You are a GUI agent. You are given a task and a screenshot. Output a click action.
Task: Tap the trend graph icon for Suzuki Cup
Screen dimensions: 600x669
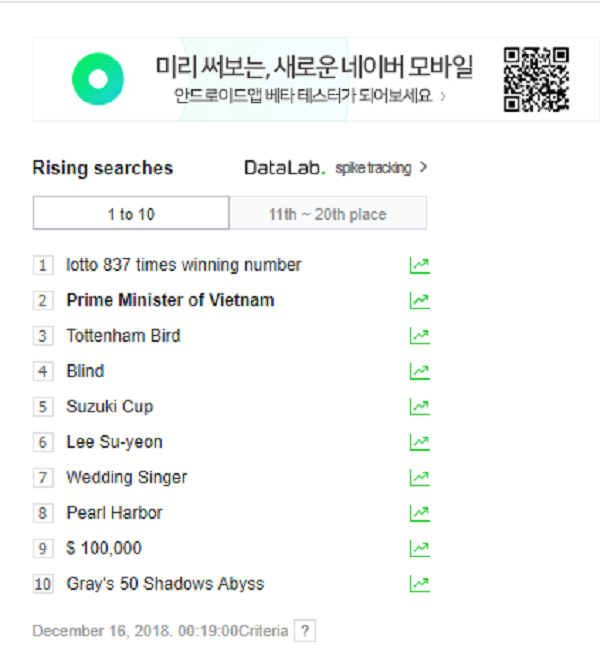(419, 407)
